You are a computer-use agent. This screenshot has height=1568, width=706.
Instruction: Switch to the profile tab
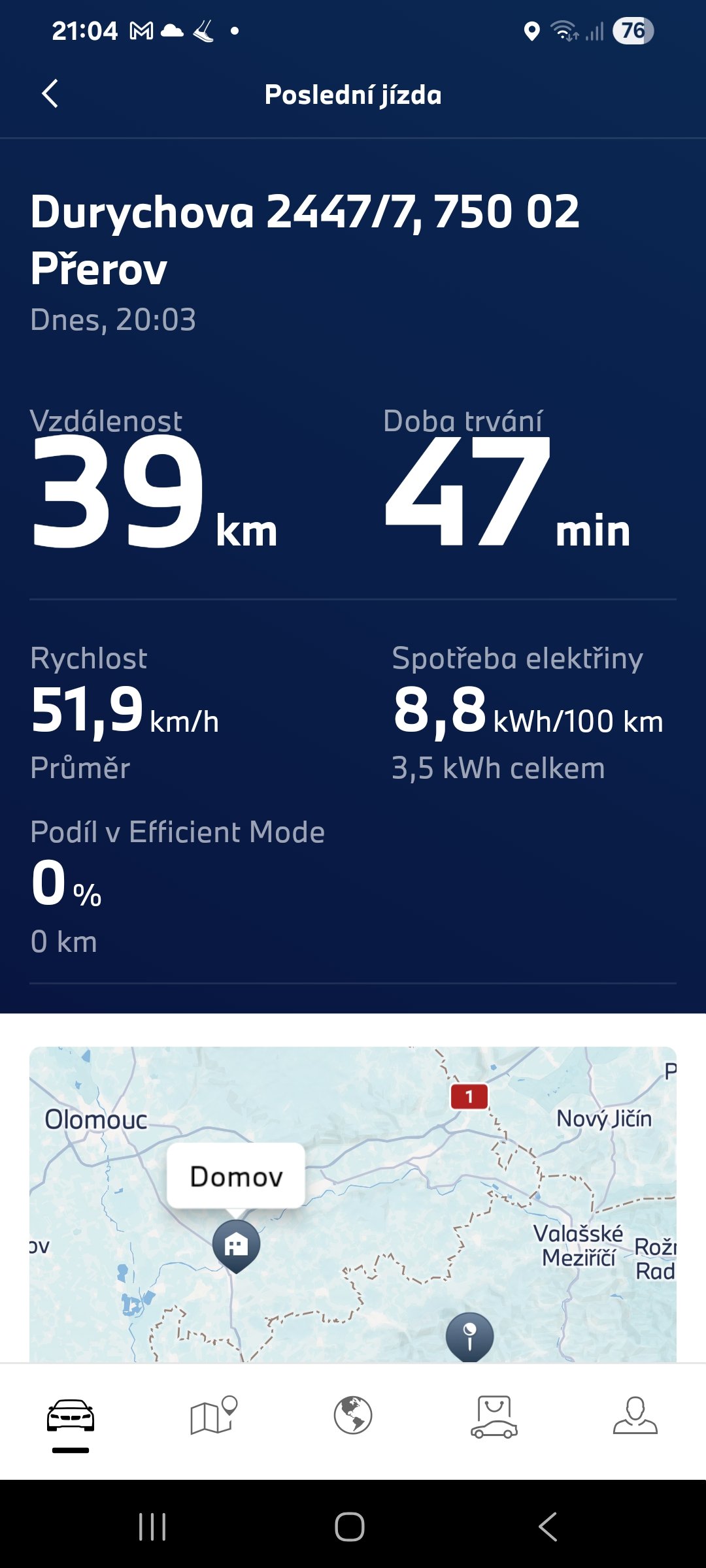[635, 1416]
